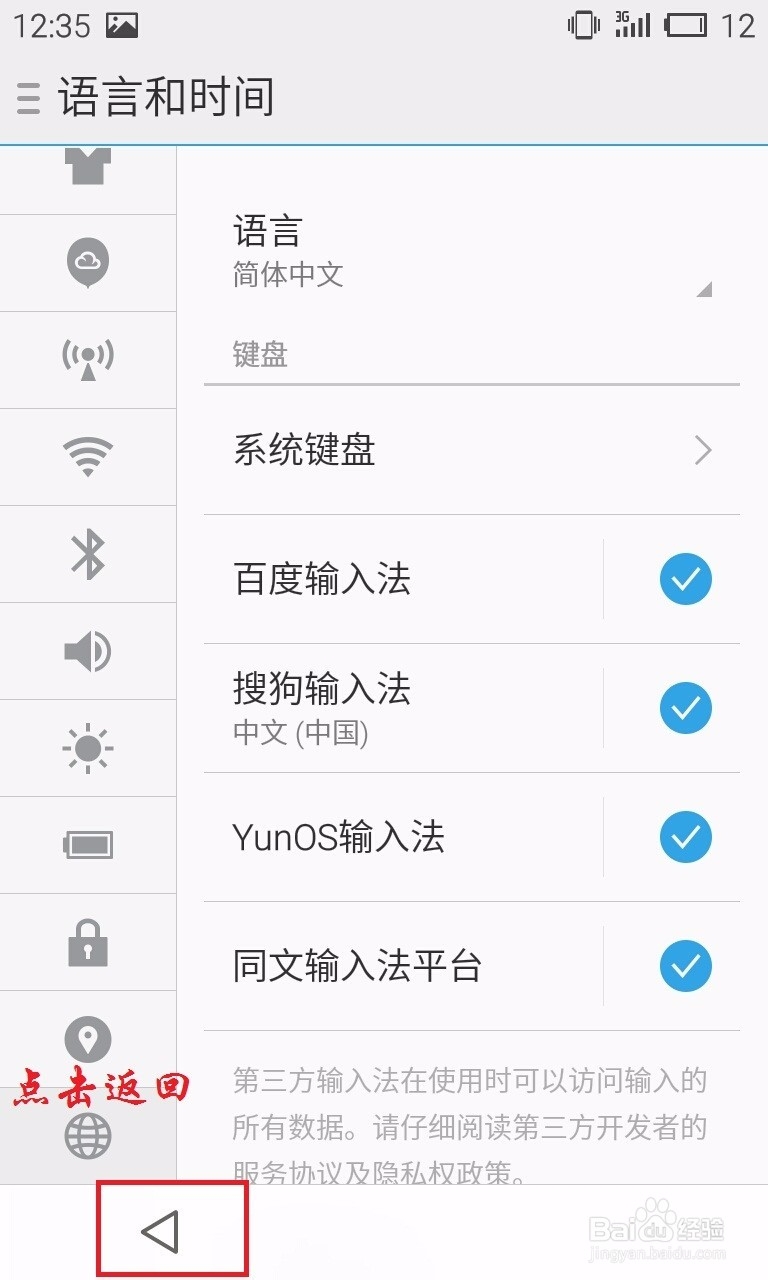Image resolution: width=768 pixels, height=1280 pixels.
Task: Open 系统键盘 via its chevron arrow
Action: click(x=702, y=450)
